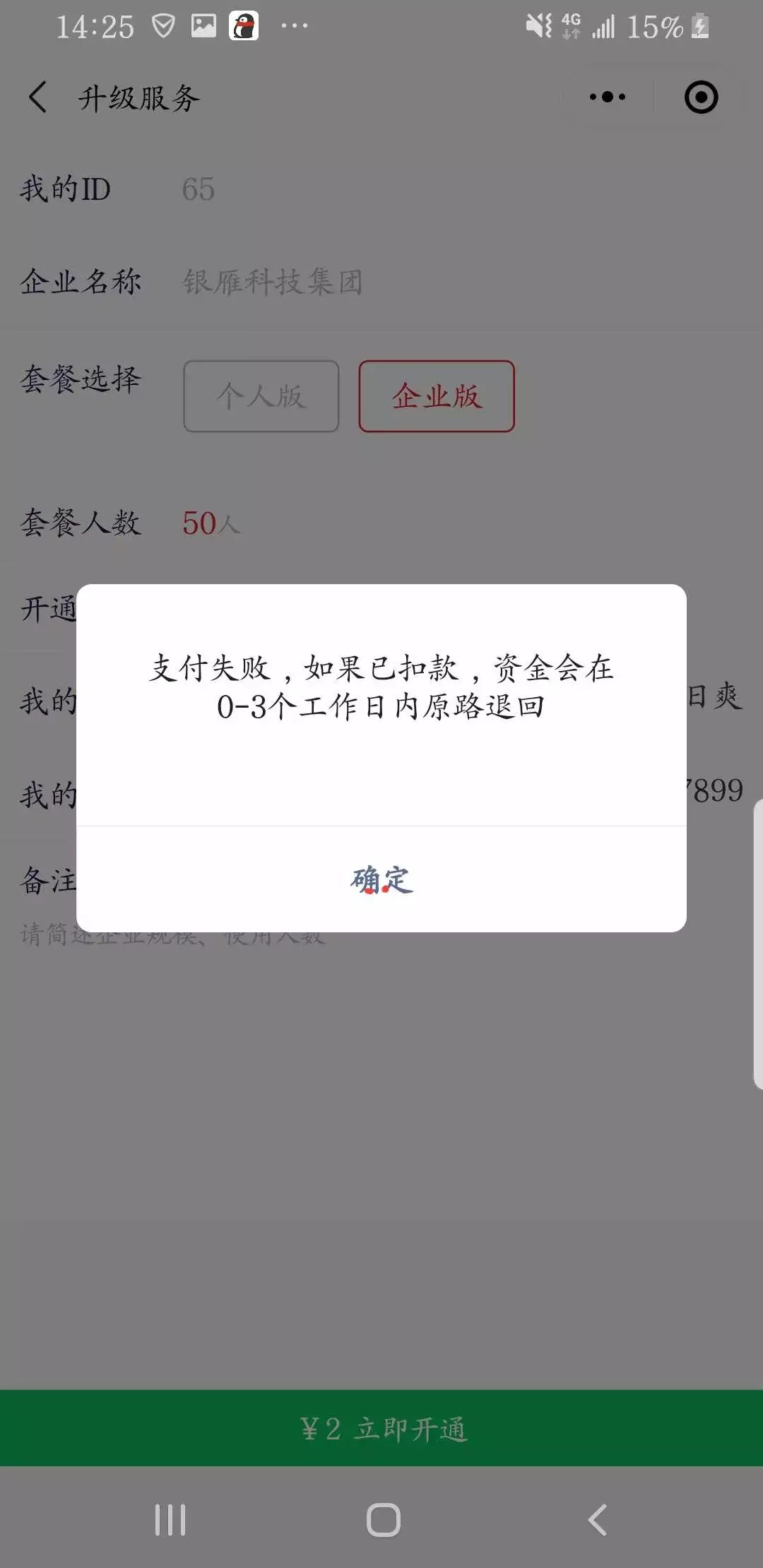The height and width of the screenshot is (1568, 763).
Task: Select the 企业版 package
Action: pyautogui.click(x=437, y=396)
